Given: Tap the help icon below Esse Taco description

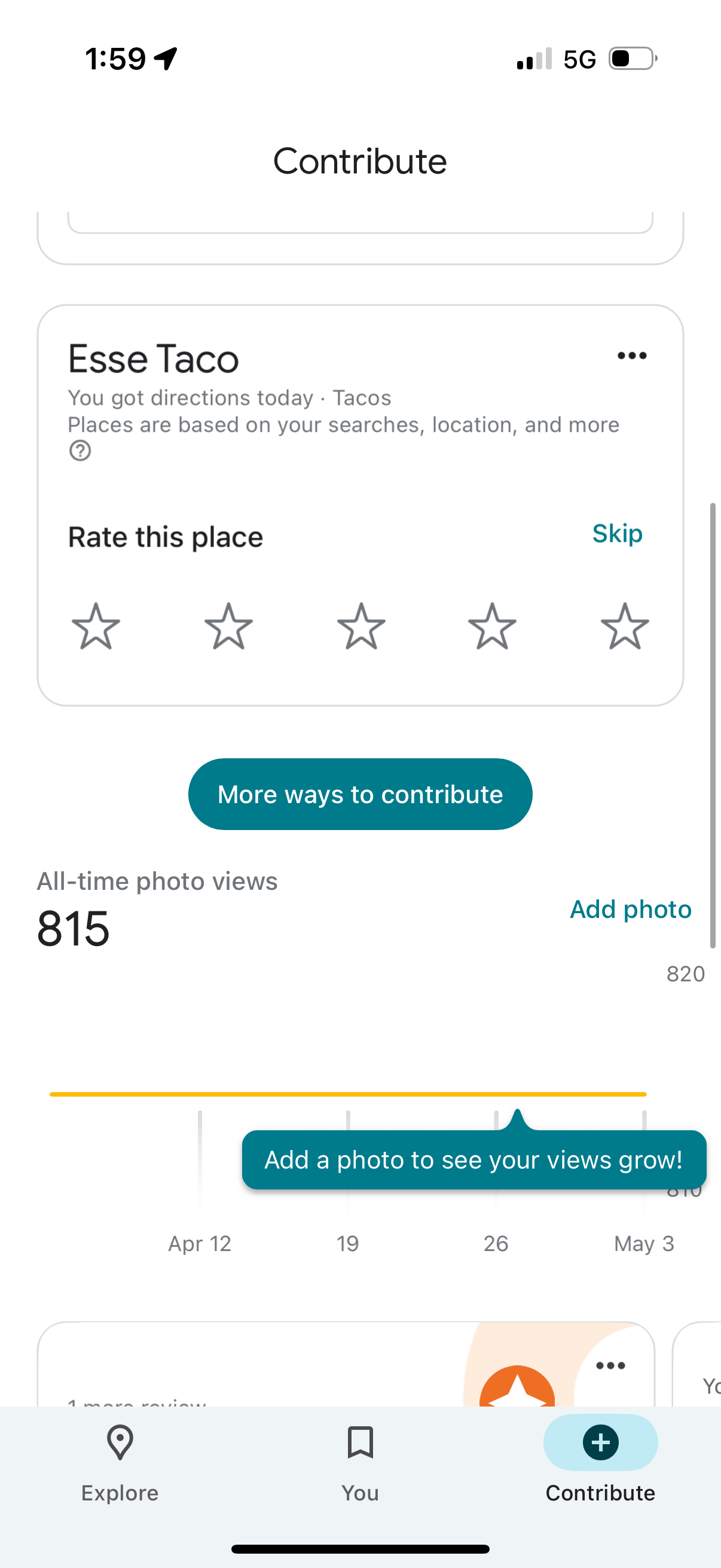Looking at the screenshot, I should (80, 452).
